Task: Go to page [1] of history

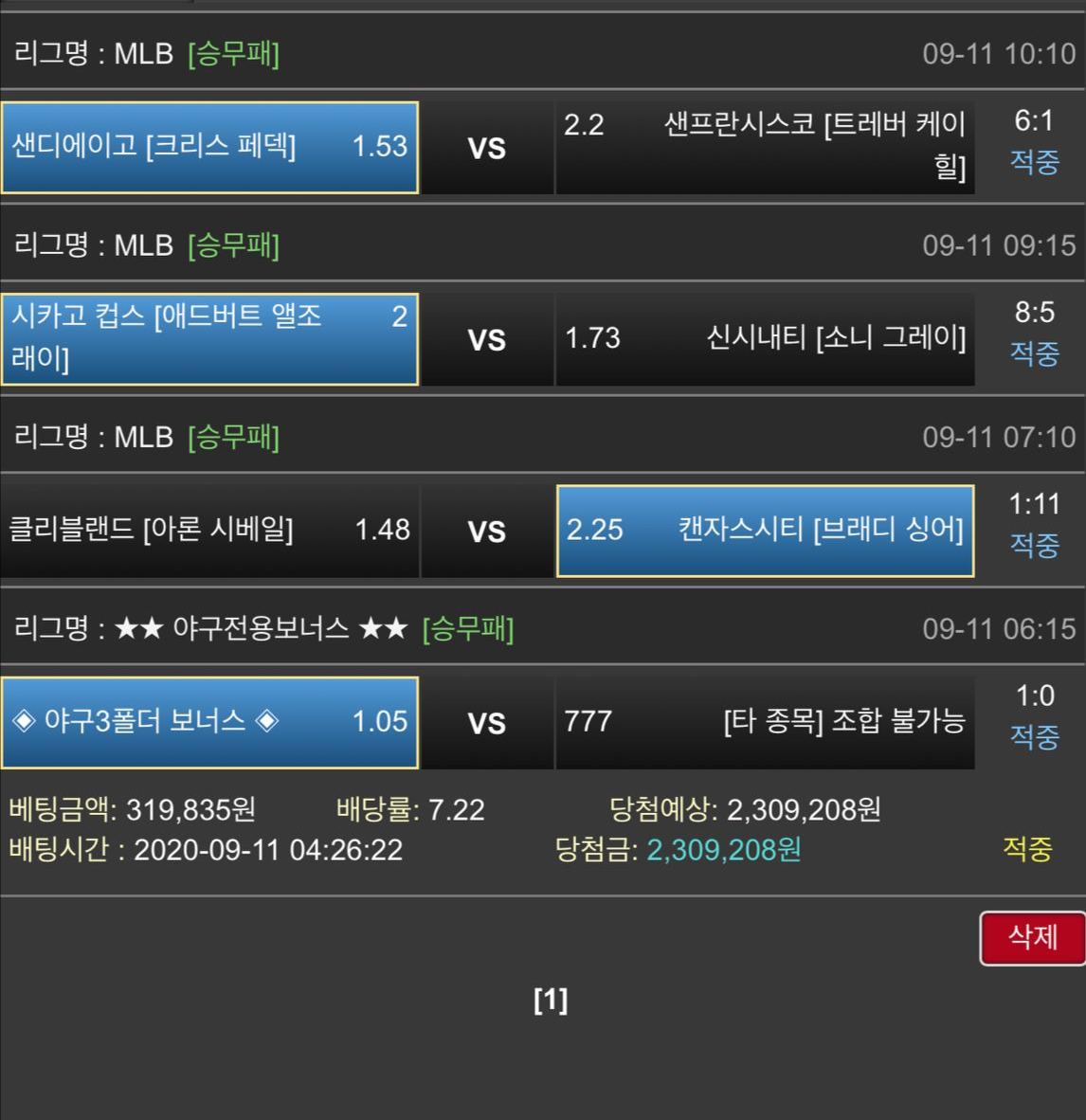Action: pyautogui.click(x=551, y=1000)
